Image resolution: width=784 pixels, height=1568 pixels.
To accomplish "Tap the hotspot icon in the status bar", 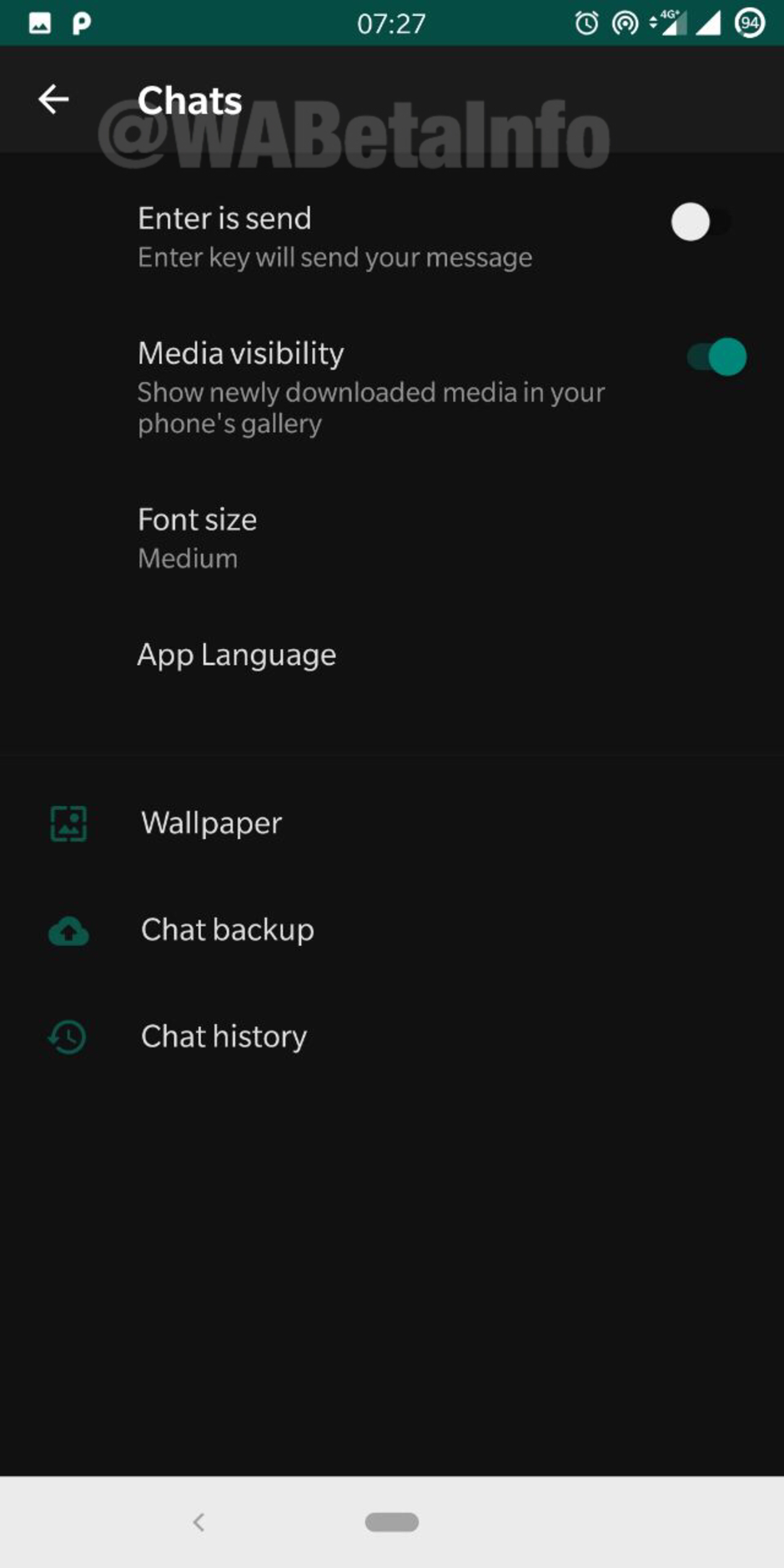I will click(625, 23).
